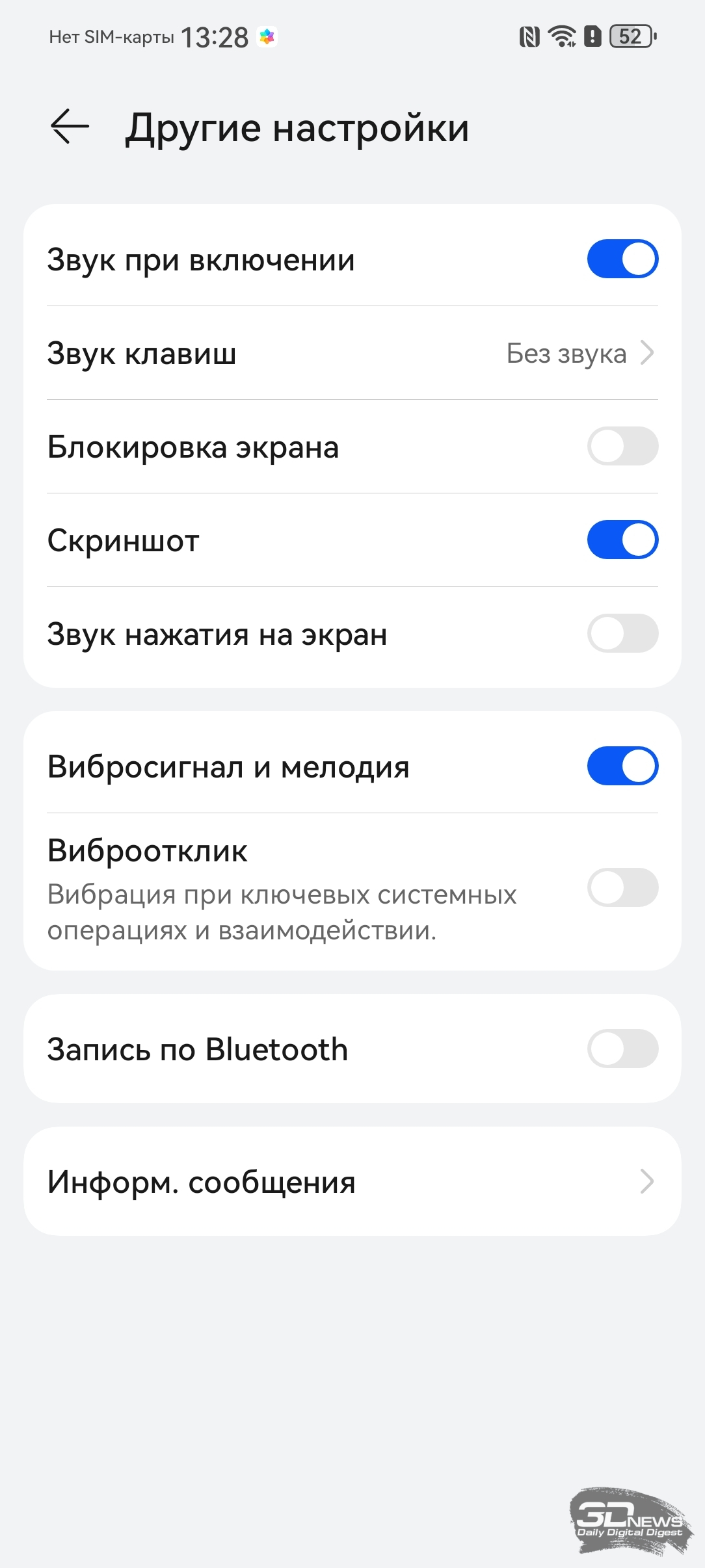
Task: Disable the Звук при включении switch
Action: (x=622, y=259)
